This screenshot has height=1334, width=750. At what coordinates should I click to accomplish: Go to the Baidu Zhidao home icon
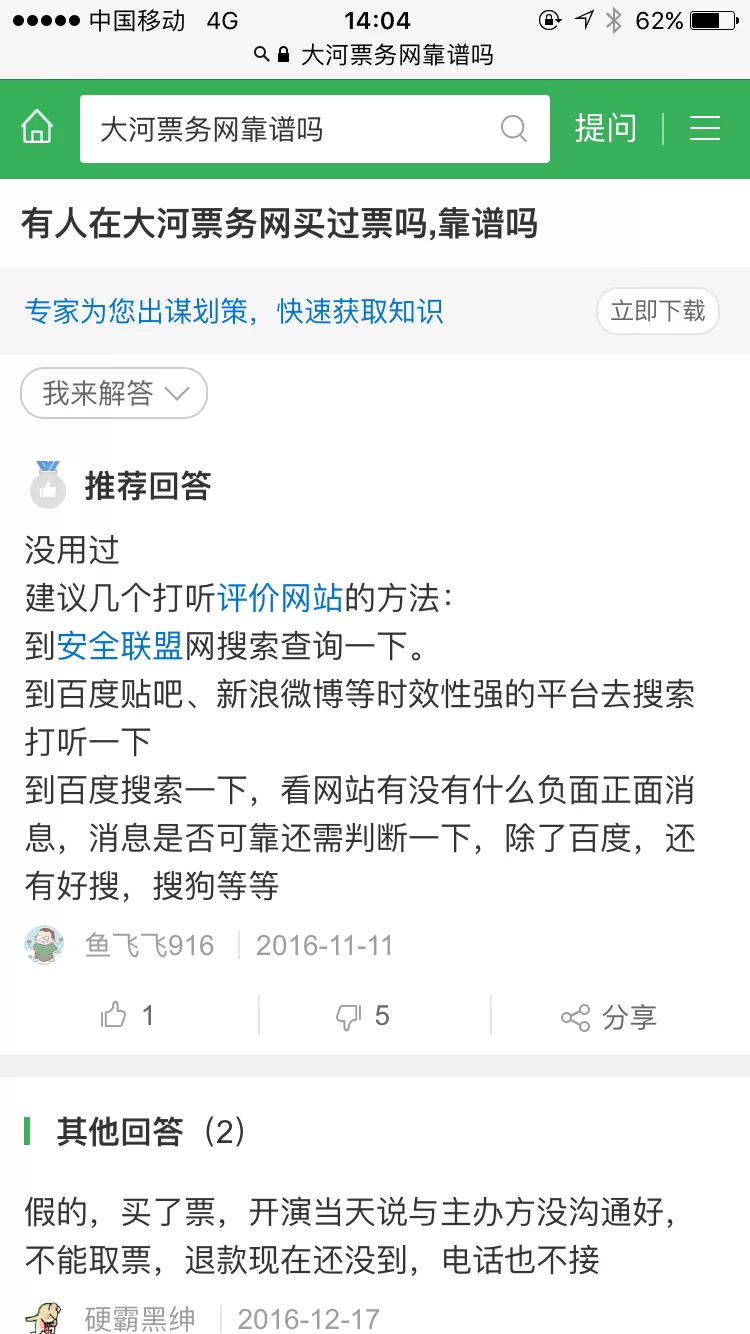37,128
